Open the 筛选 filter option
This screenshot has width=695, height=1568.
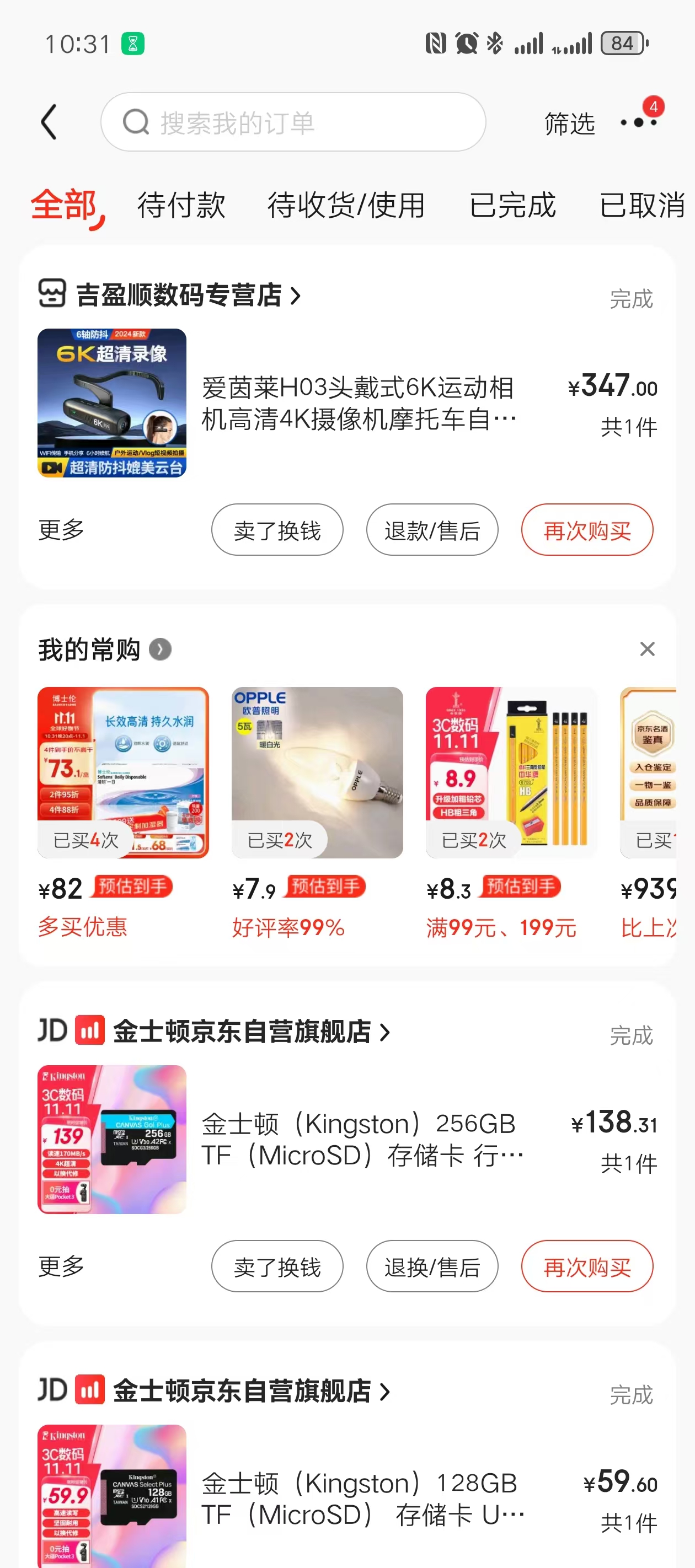[569, 124]
